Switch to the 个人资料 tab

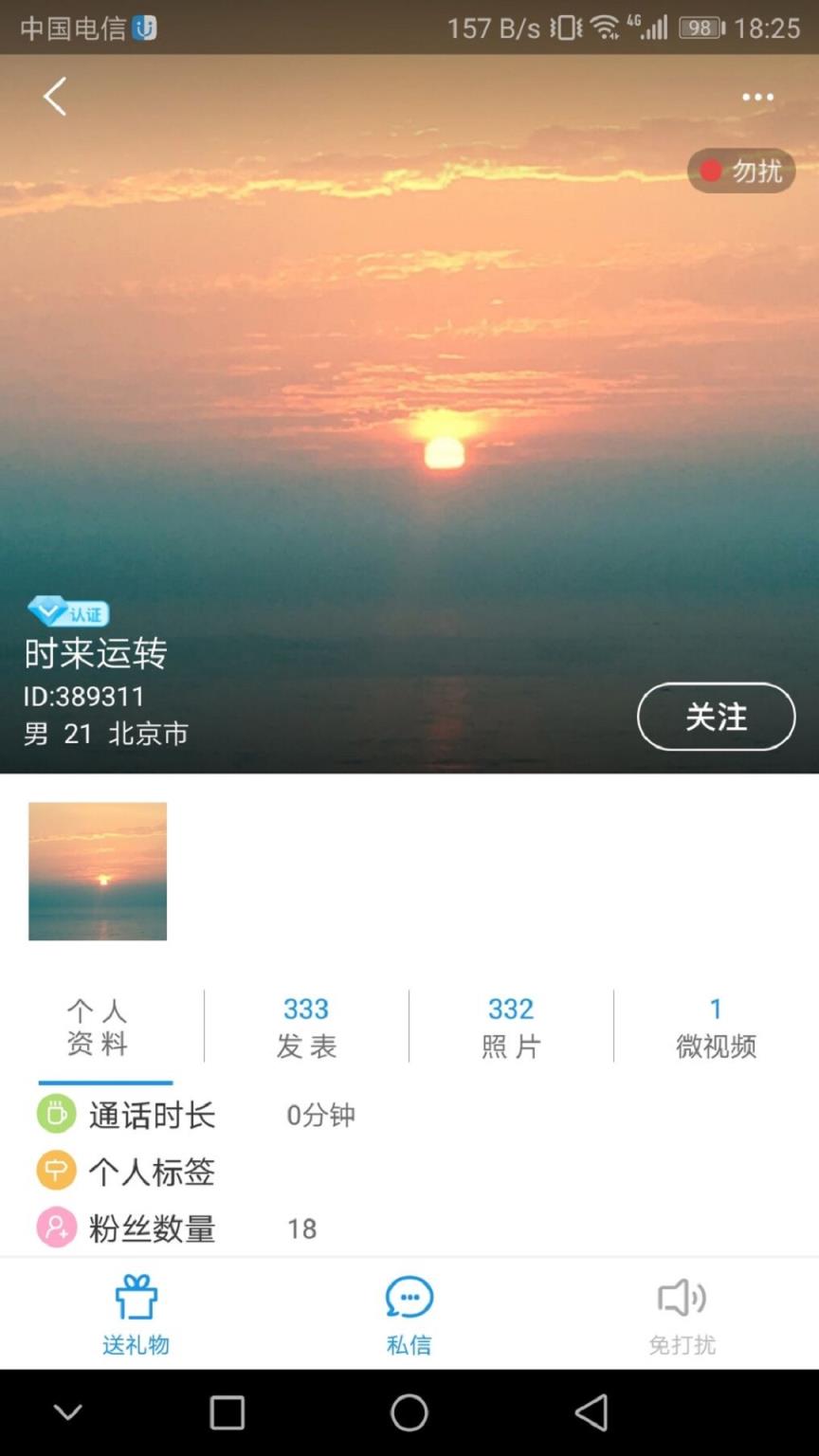(x=98, y=1028)
